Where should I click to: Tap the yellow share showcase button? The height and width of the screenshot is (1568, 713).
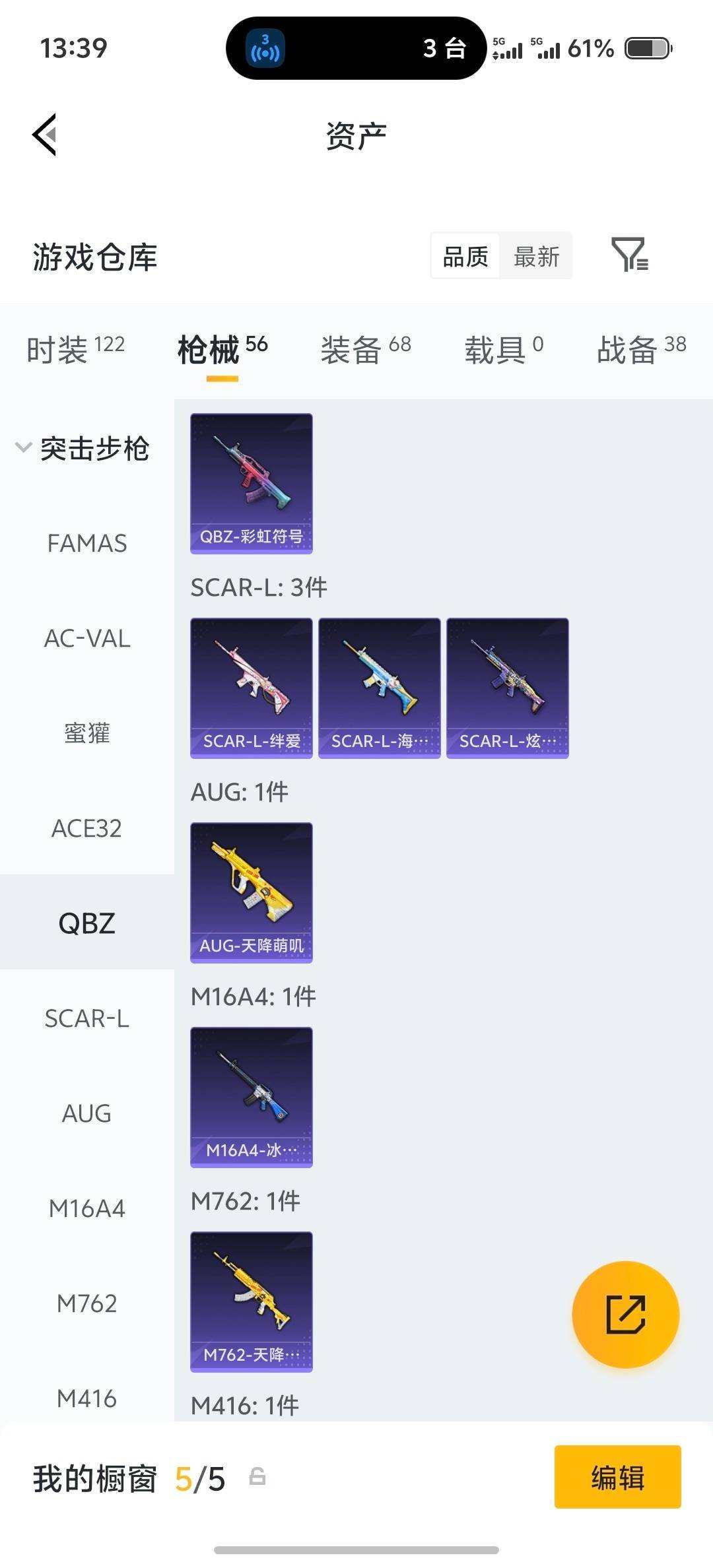(x=625, y=1315)
